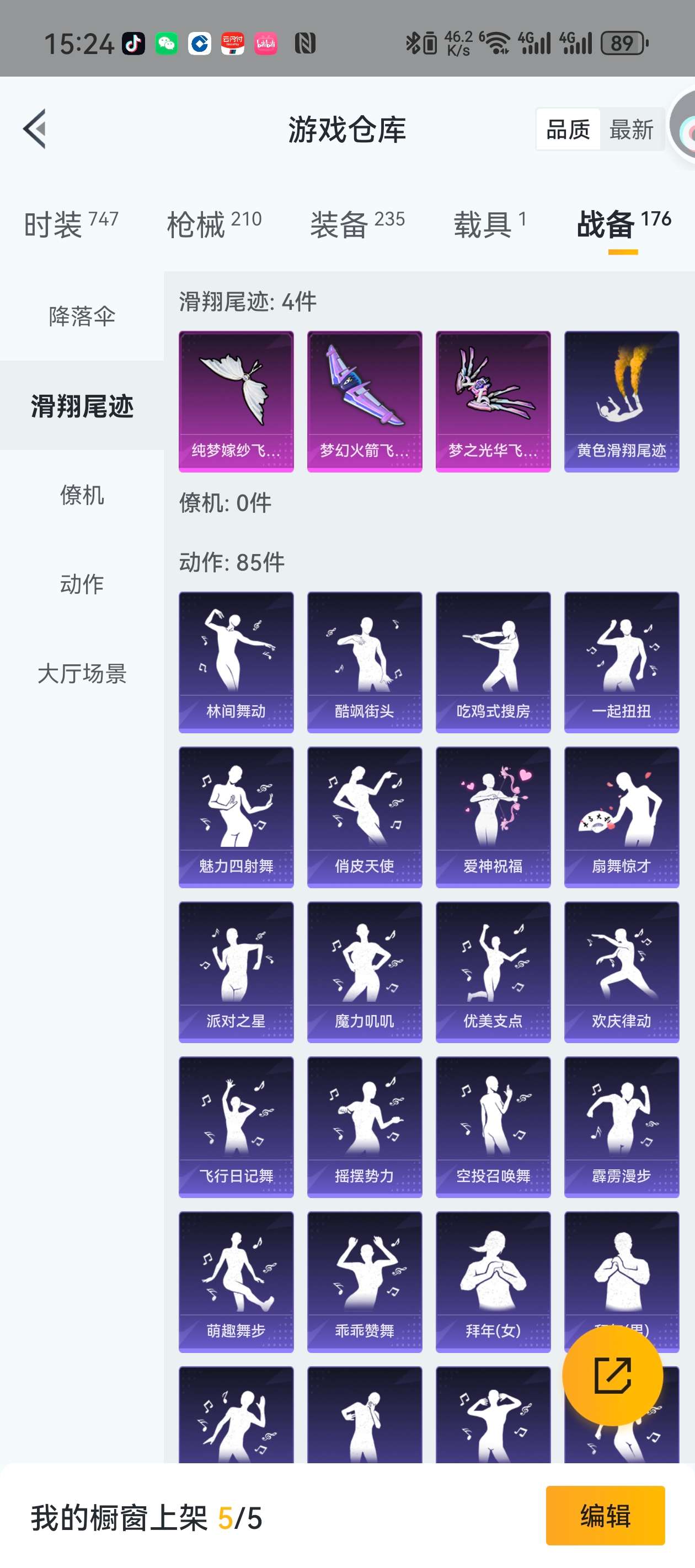Select 降落伞 in the side menu
Screen dimensions: 695x1568
click(82, 316)
